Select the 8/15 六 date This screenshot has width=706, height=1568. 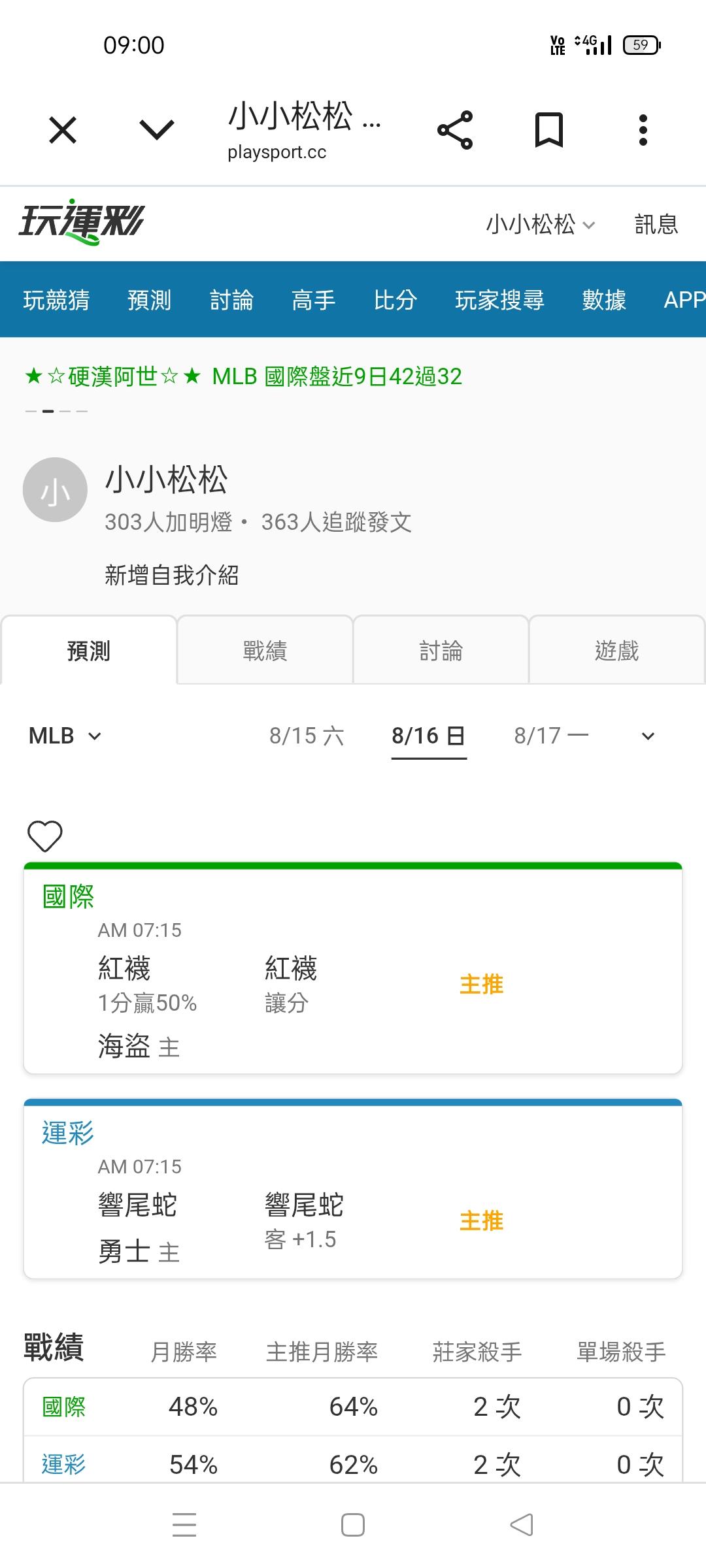307,736
